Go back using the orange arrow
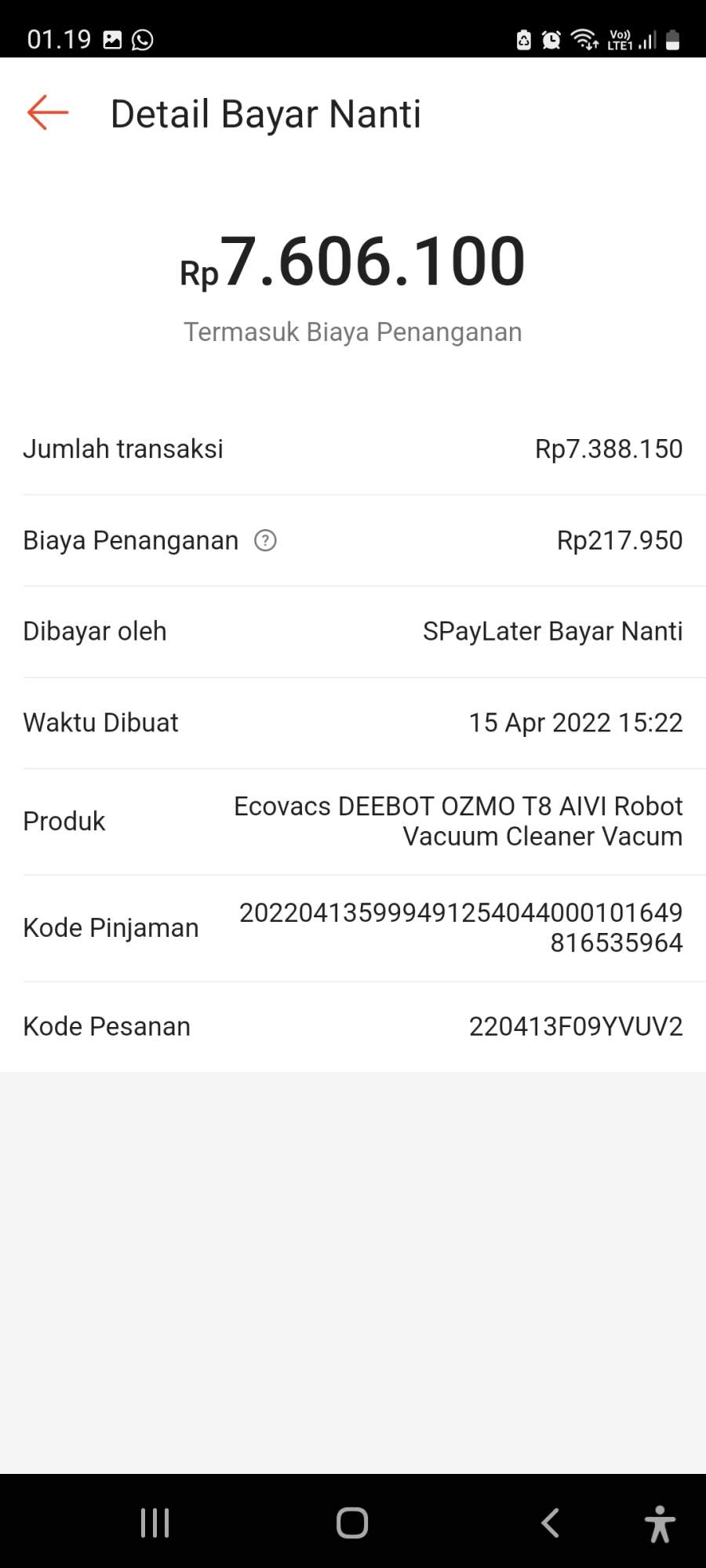The width and height of the screenshot is (706, 1568). click(48, 113)
